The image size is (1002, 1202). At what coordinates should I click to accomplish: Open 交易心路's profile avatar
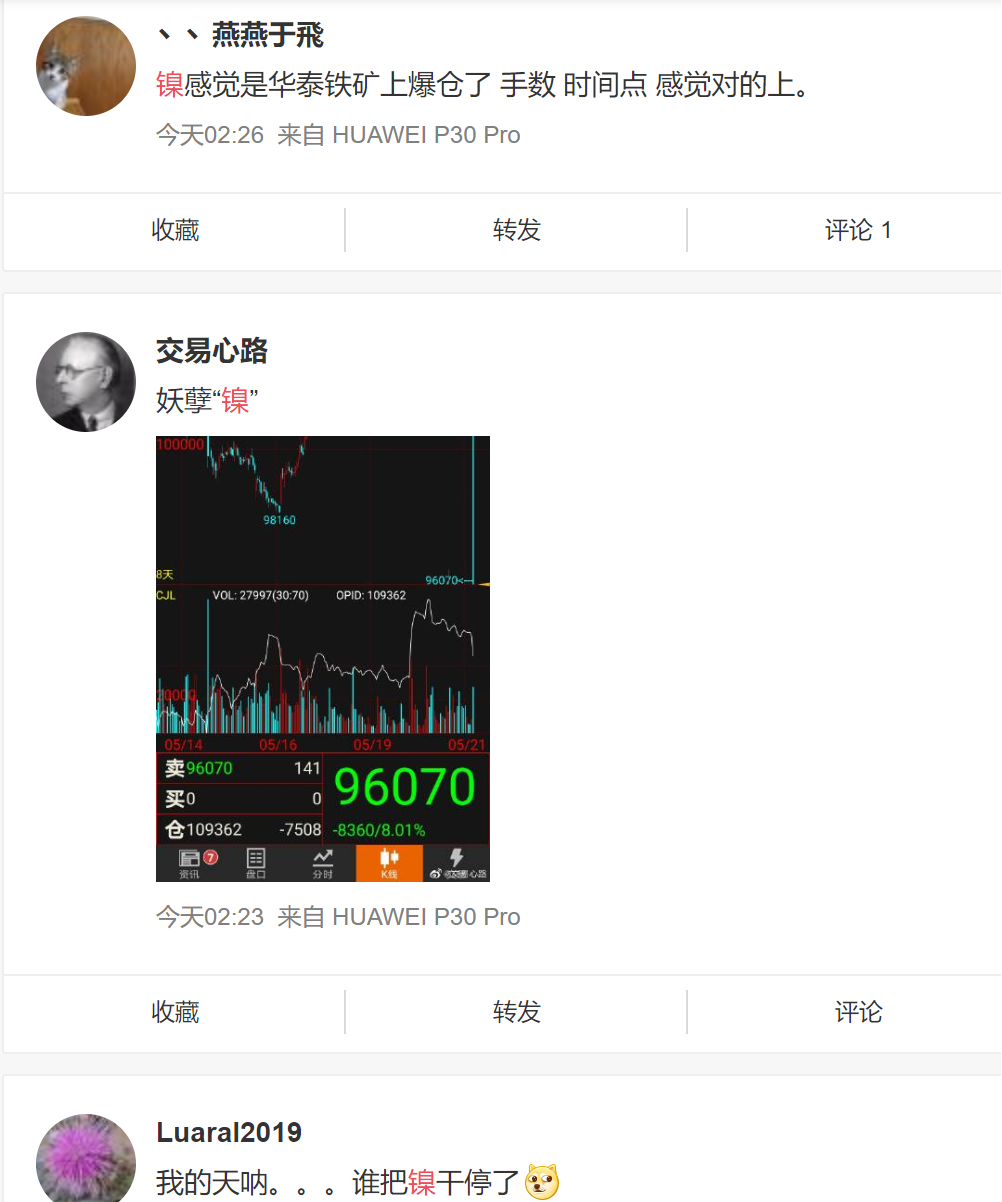click(85, 382)
